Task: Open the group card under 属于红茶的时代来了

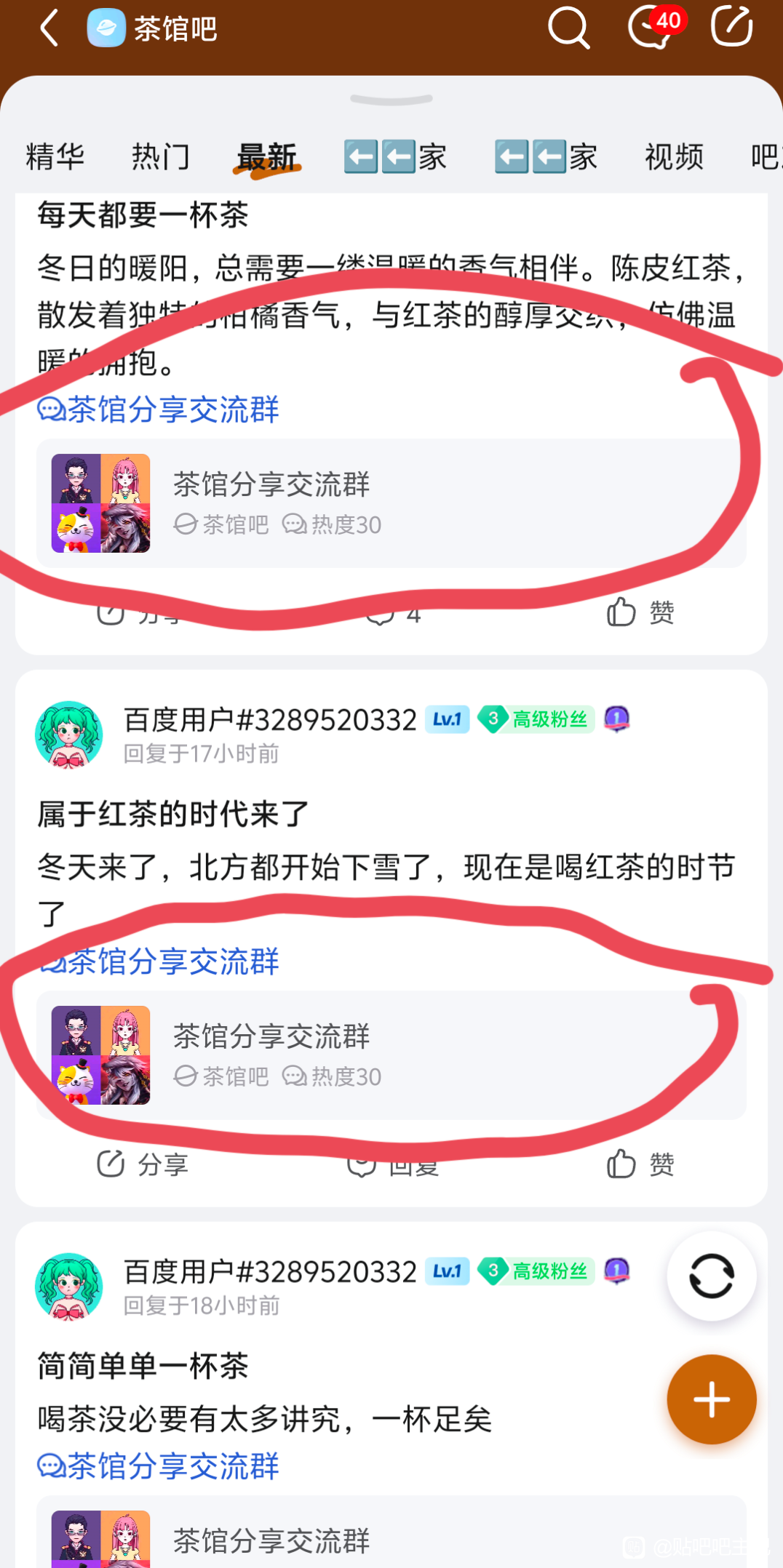Action: tap(391, 1055)
